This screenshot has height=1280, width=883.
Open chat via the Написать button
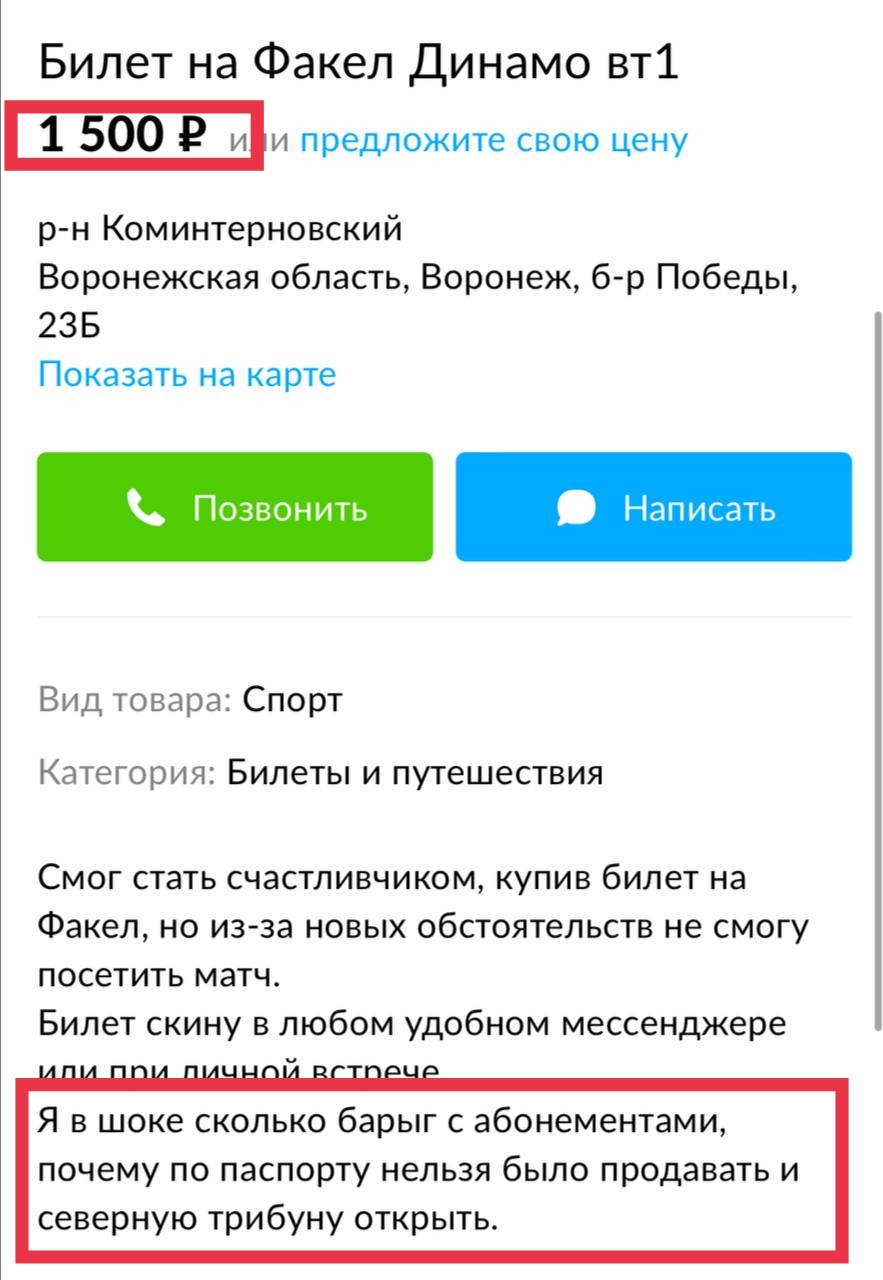pyautogui.click(x=653, y=507)
